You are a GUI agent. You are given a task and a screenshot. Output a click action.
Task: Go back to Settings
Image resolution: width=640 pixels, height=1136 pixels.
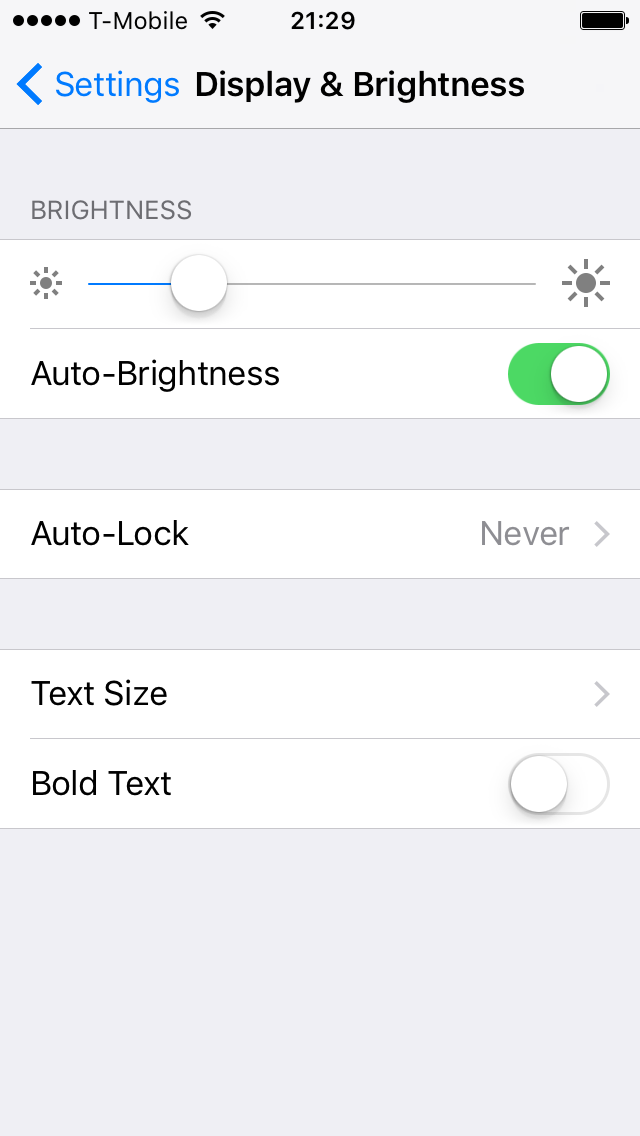(98, 85)
